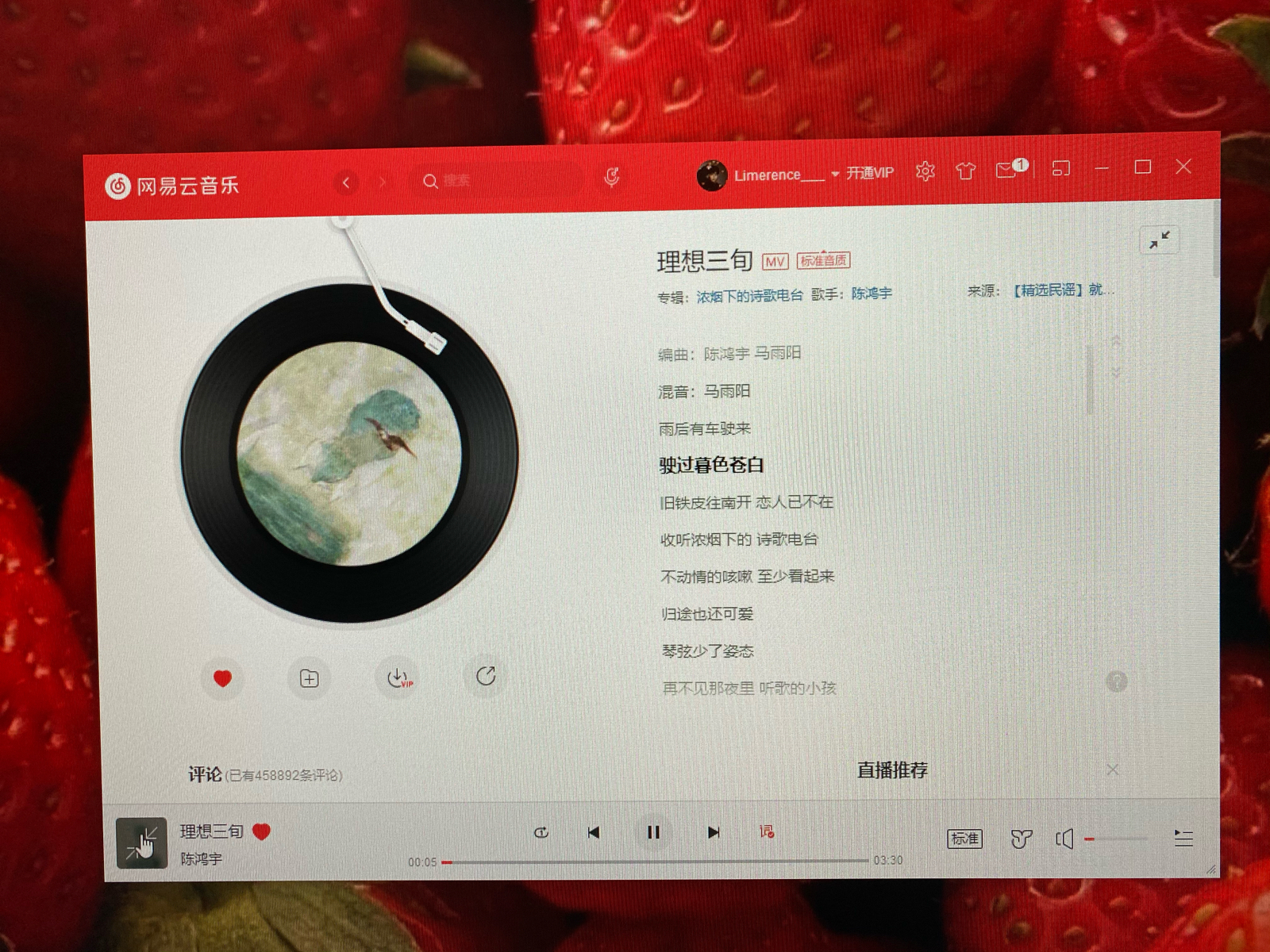
Task: Open artist page of 陈鸿宇
Action: click(871, 294)
